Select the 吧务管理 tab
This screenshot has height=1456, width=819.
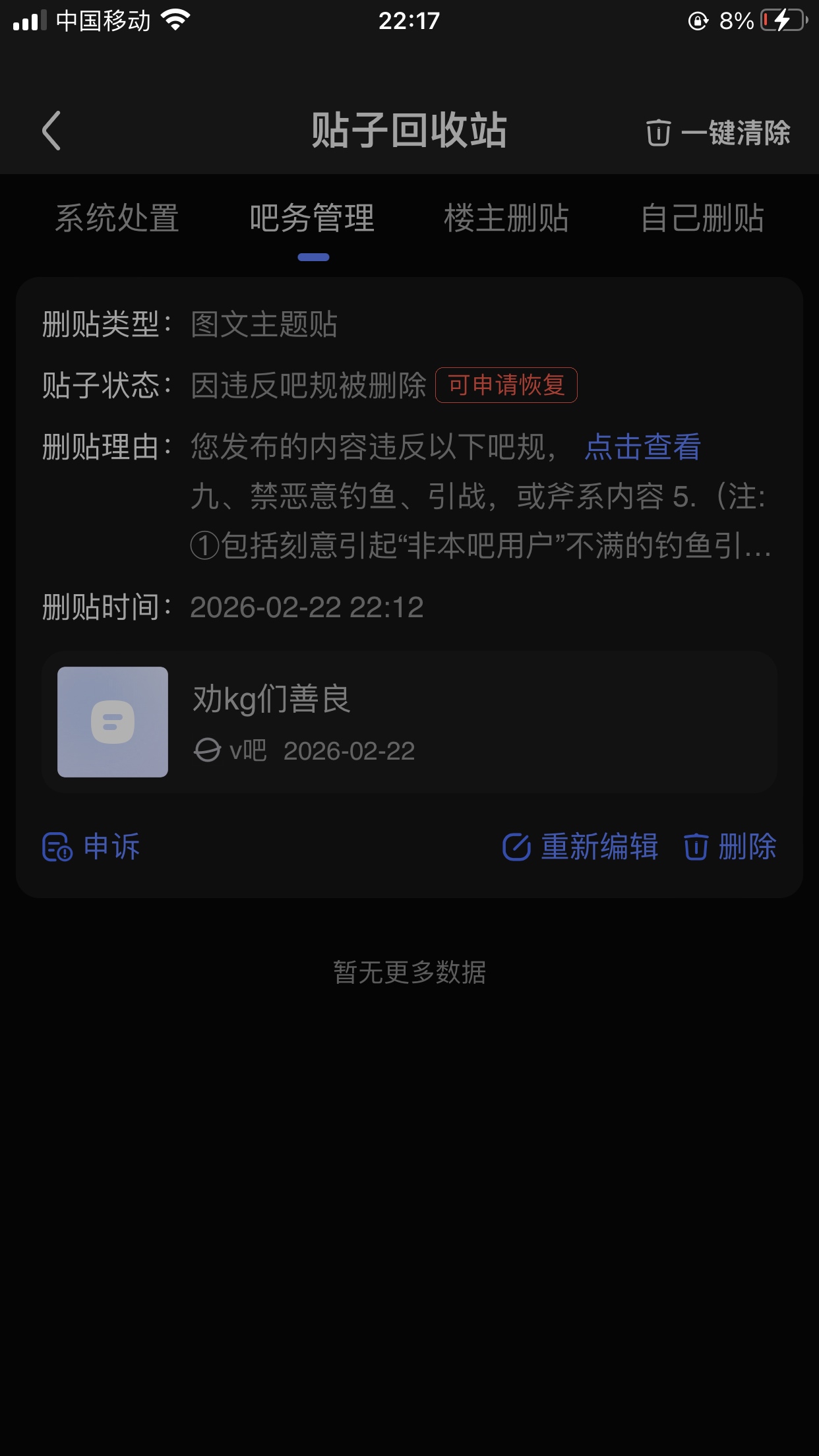click(x=313, y=218)
